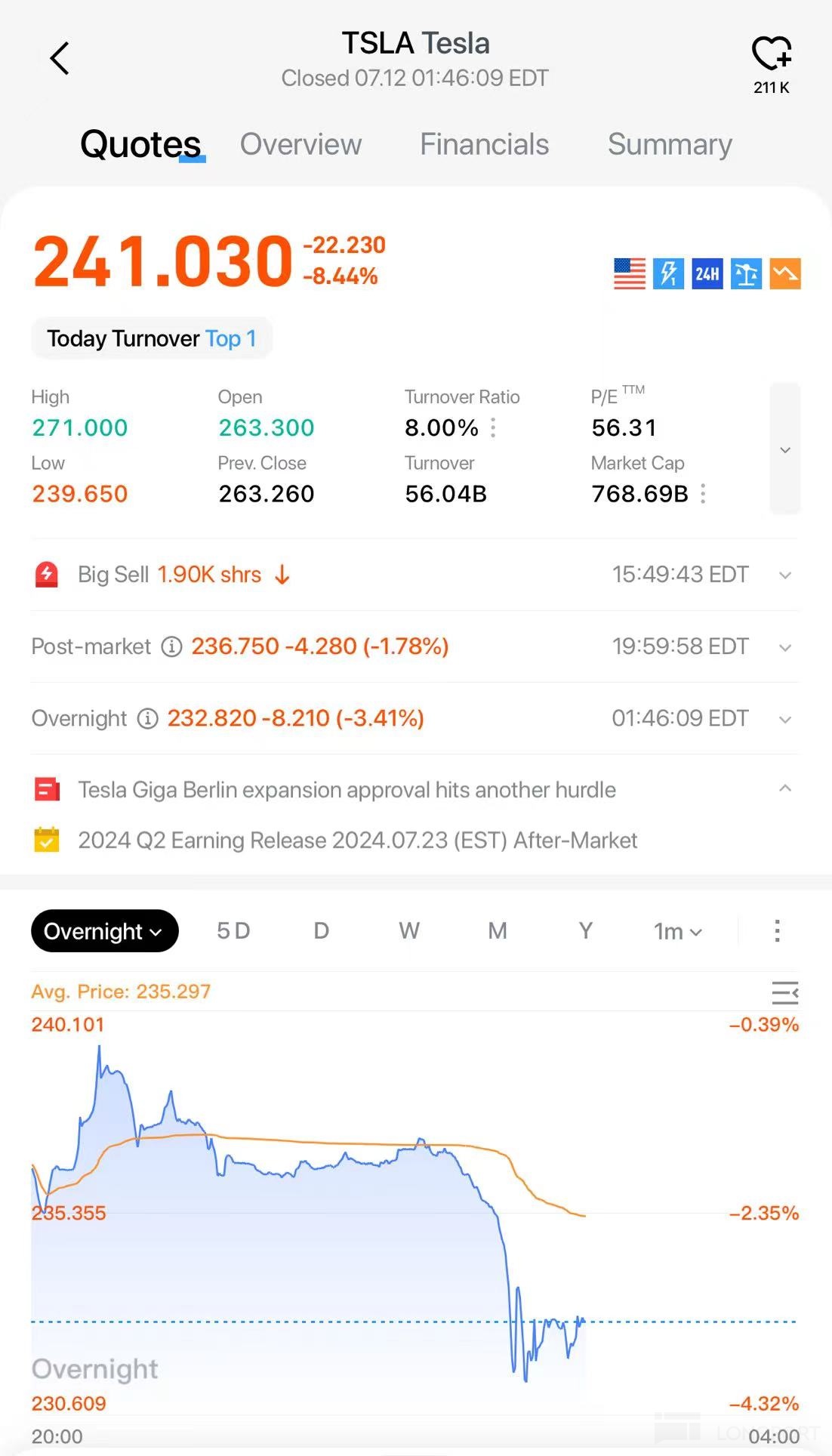Expand the Big Sell row
The height and width of the screenshot is (1456, 832).
[784, 575]
